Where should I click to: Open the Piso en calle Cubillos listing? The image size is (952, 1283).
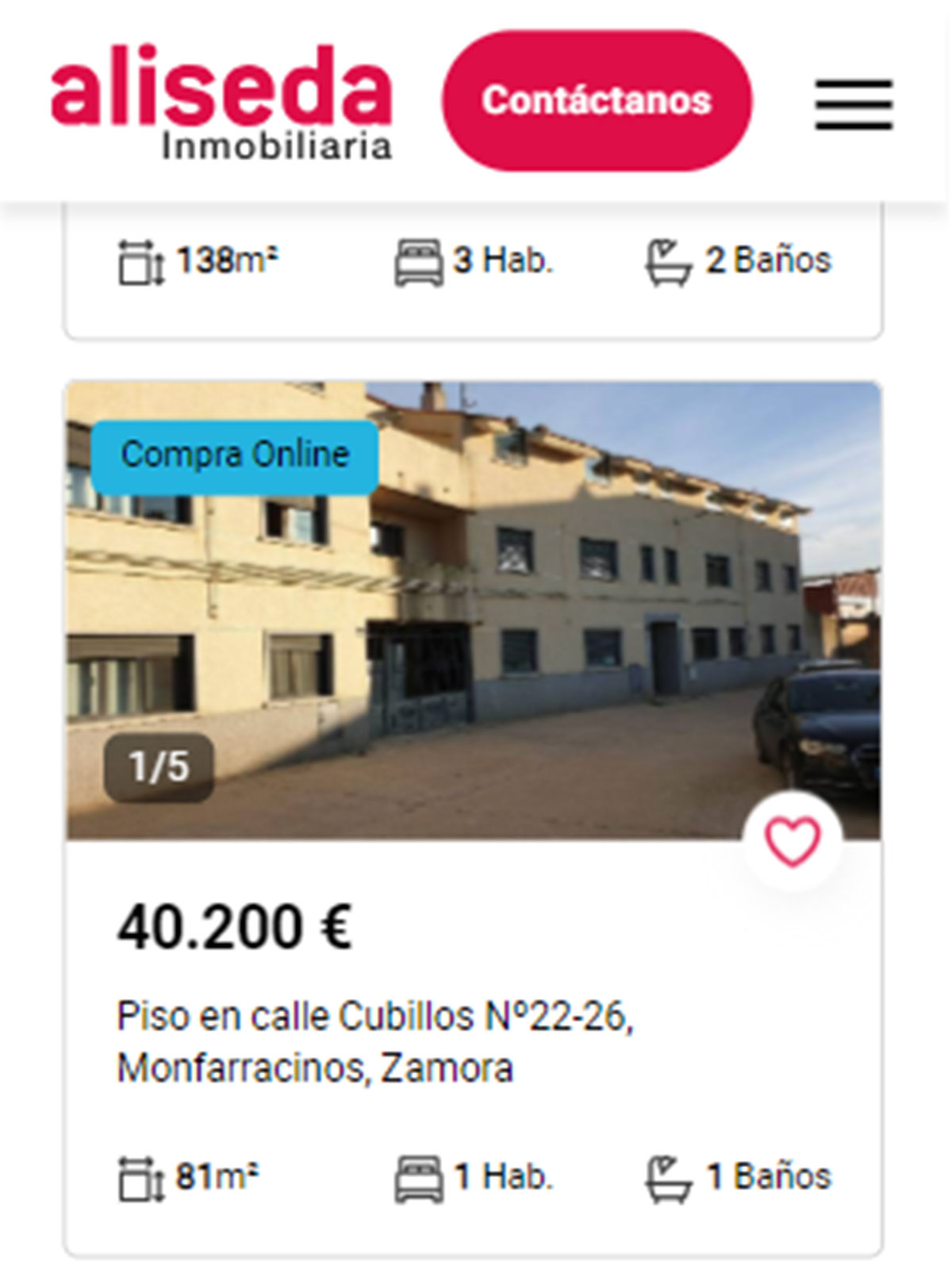pos(374,1040)
